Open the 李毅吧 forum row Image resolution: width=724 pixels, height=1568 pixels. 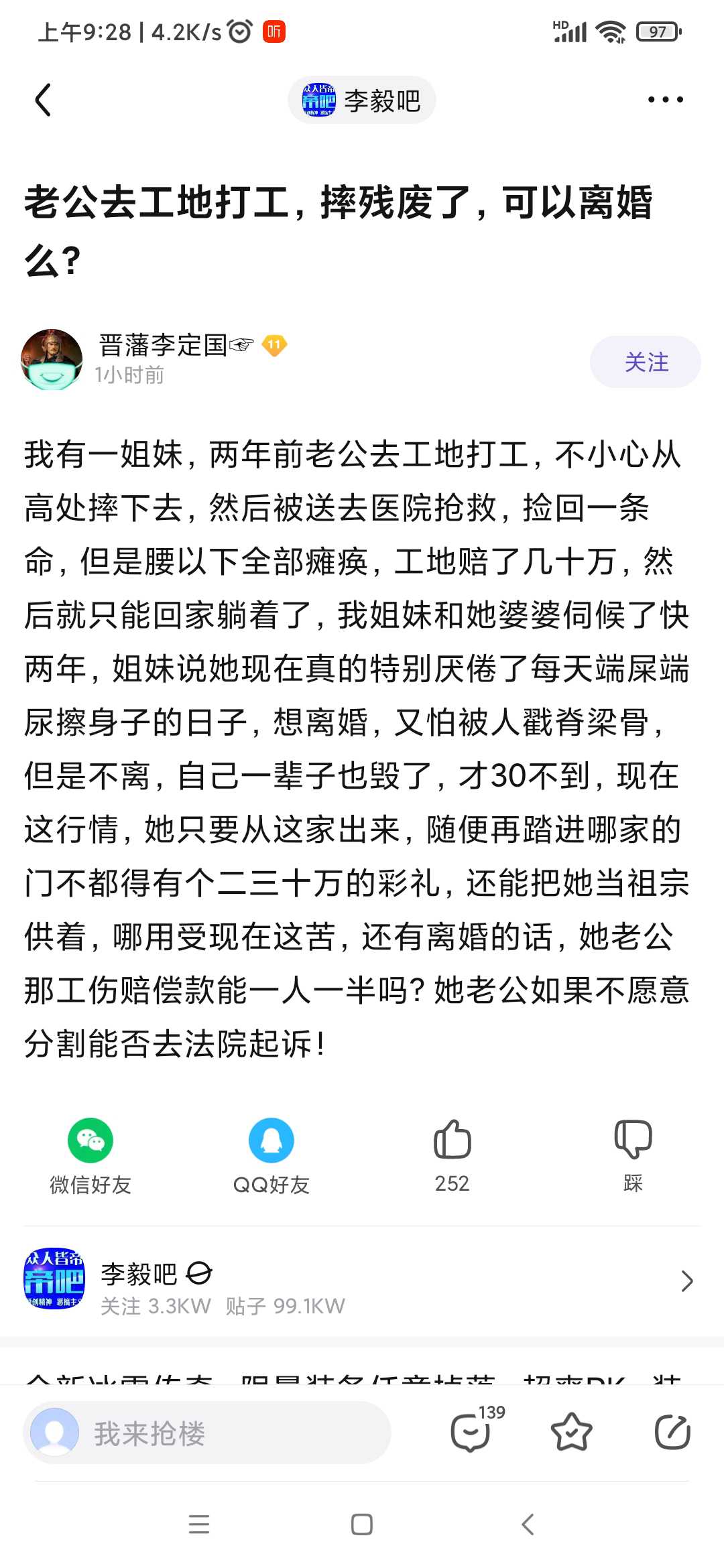pos(362,1281)
